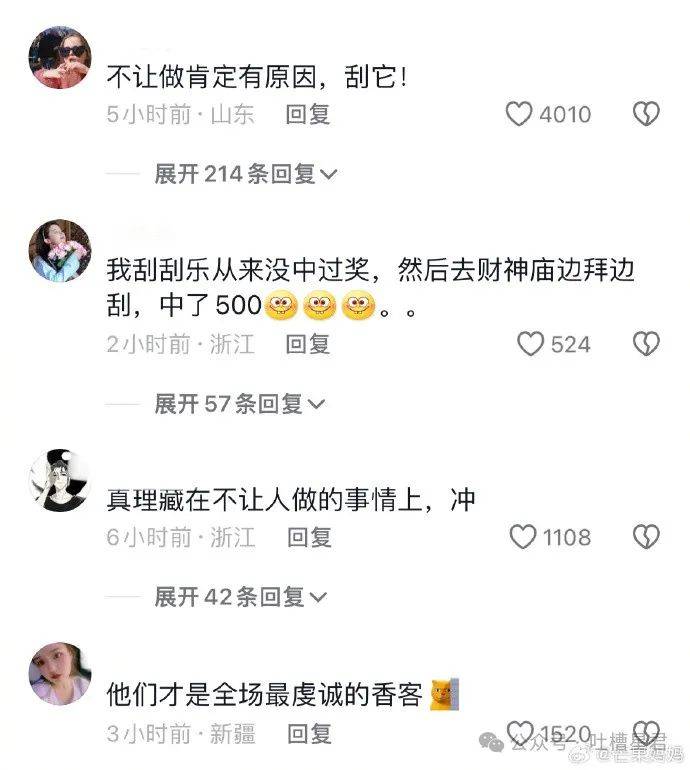
Task: Reply to the Xinjiang user's comment
Action: (308, 734)
